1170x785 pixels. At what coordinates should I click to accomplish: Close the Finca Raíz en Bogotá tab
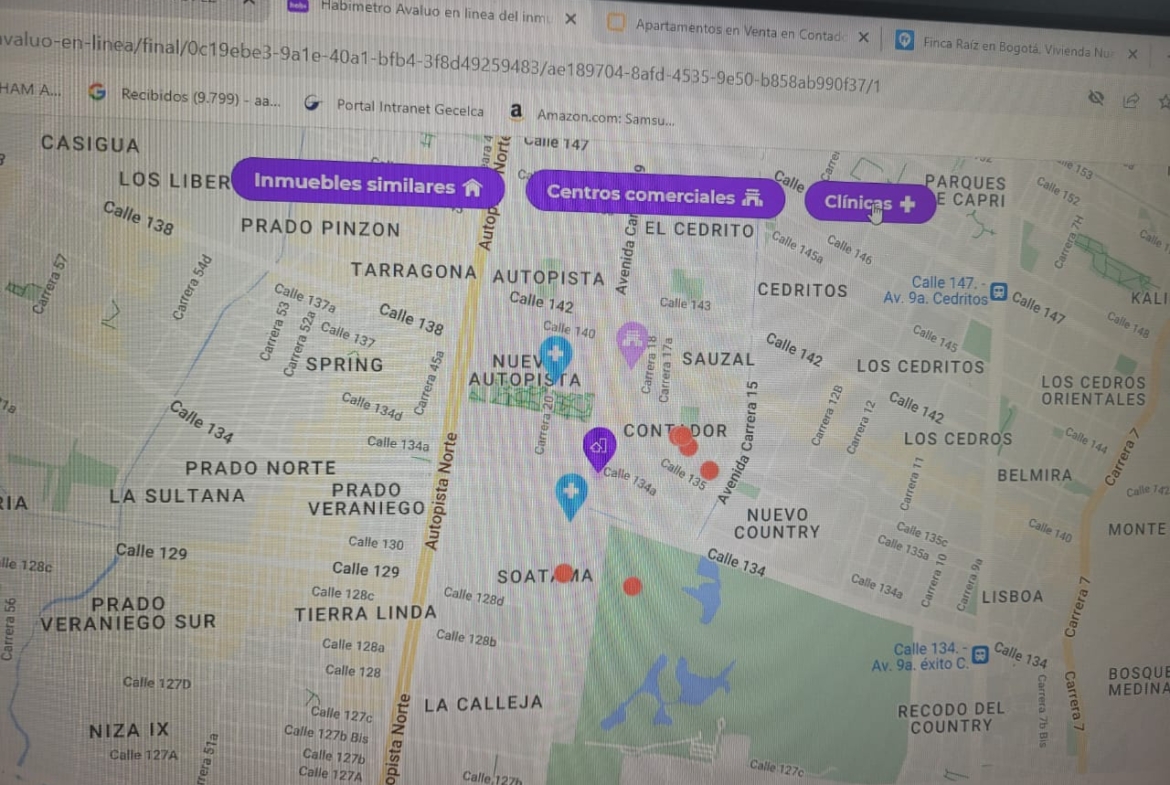pos(1132,54)
